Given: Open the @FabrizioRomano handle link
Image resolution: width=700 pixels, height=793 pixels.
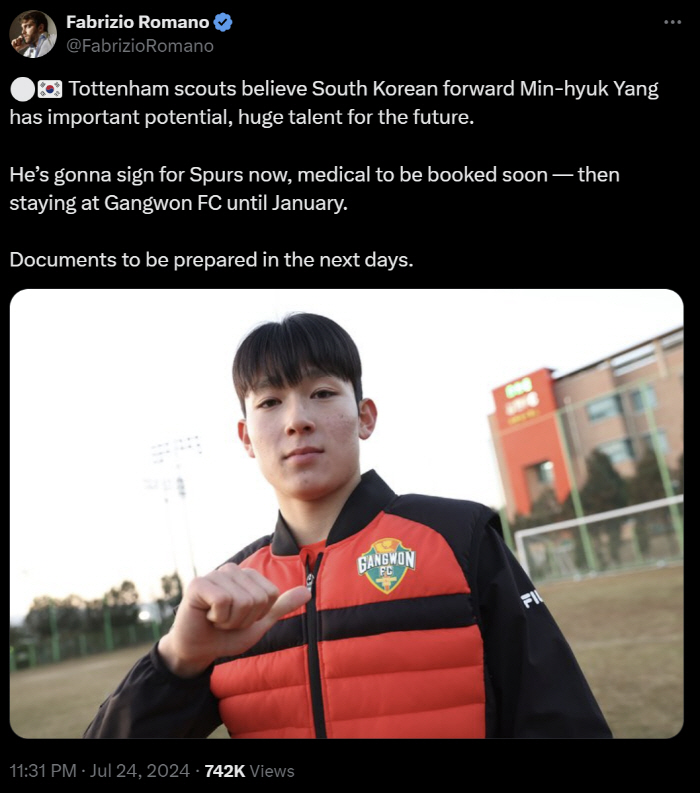Looking at the screenshot, I should [x=140, y=45].
